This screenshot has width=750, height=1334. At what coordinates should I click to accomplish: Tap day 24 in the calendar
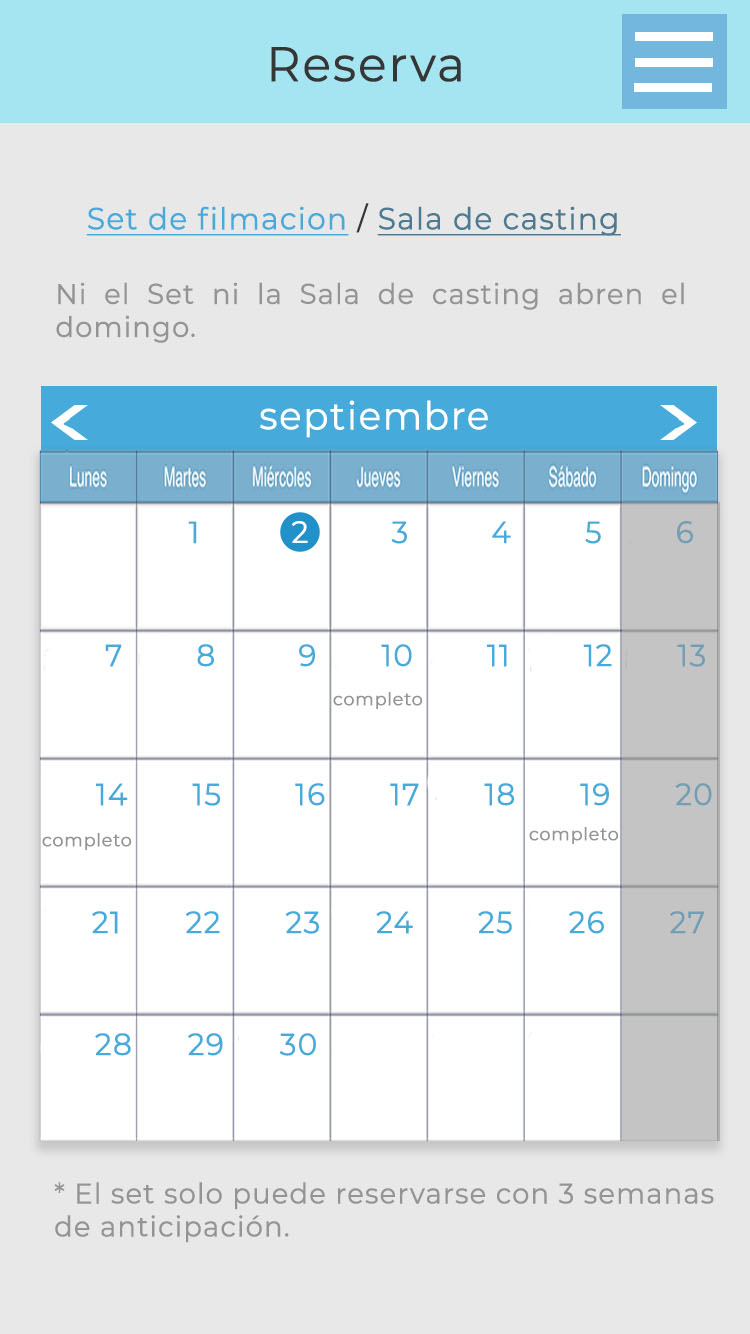pos(380,948)
